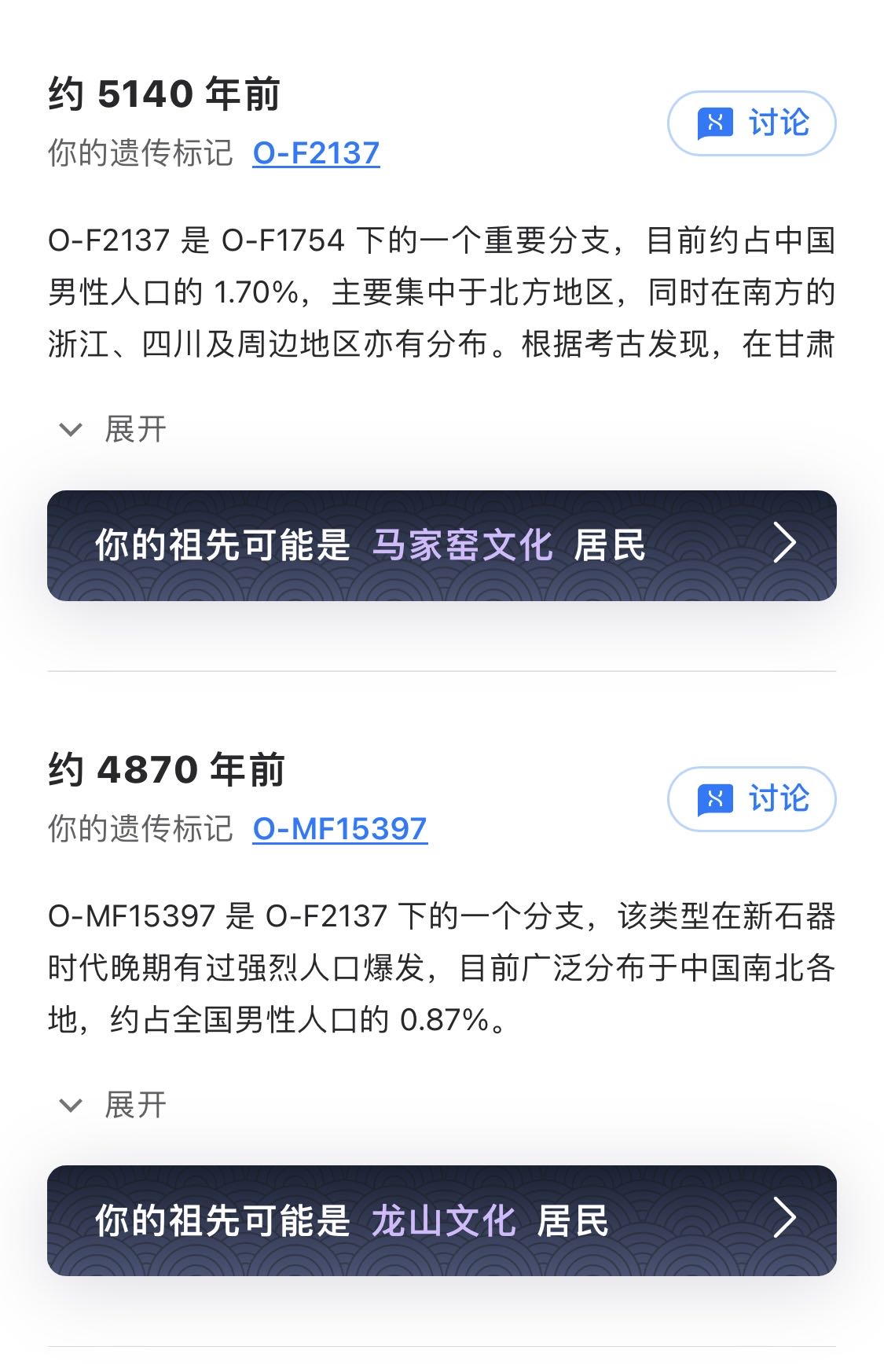
Task: Open the 龙山文化 ancestor card
Action: pyautogui.click(x=442, y=1220)
